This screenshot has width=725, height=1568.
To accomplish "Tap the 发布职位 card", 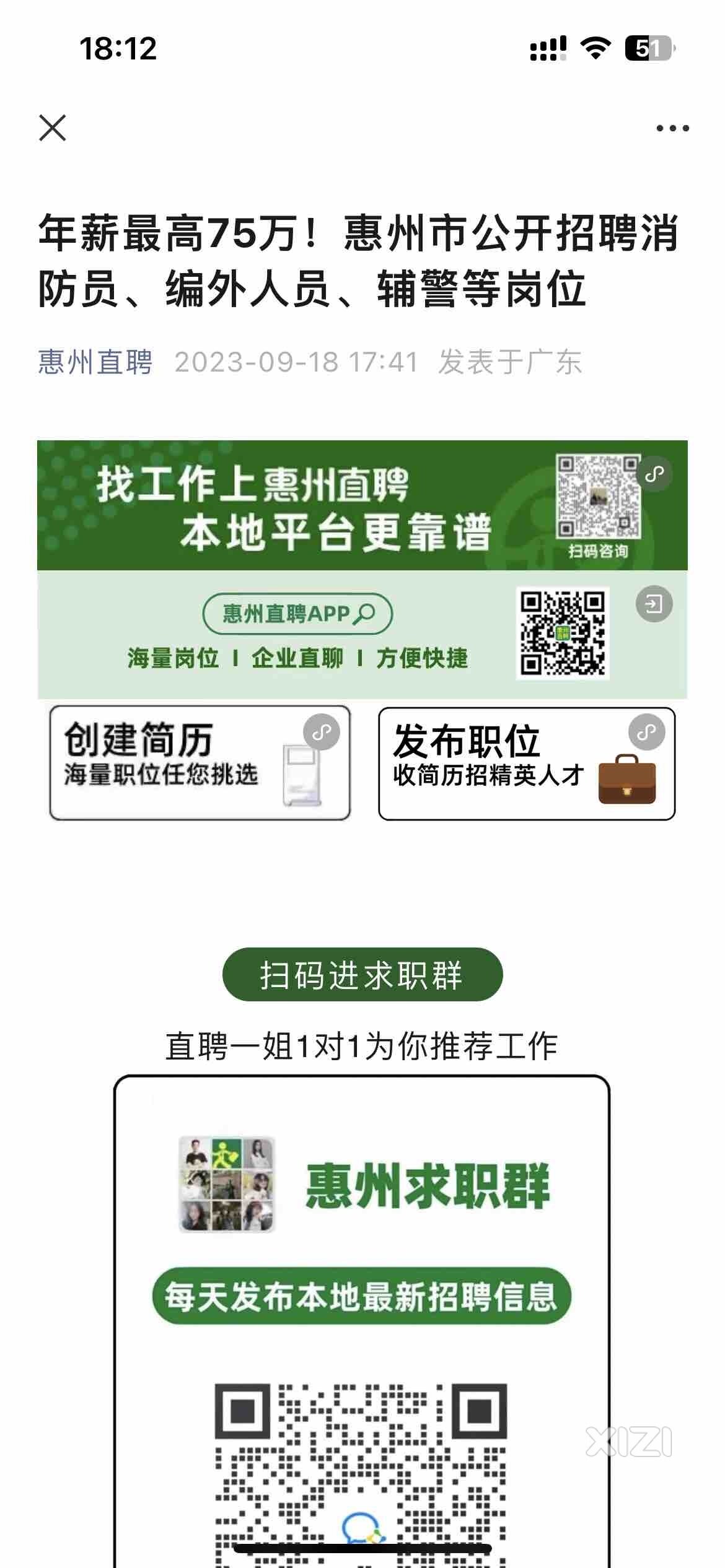I will [x=526, y=763].
